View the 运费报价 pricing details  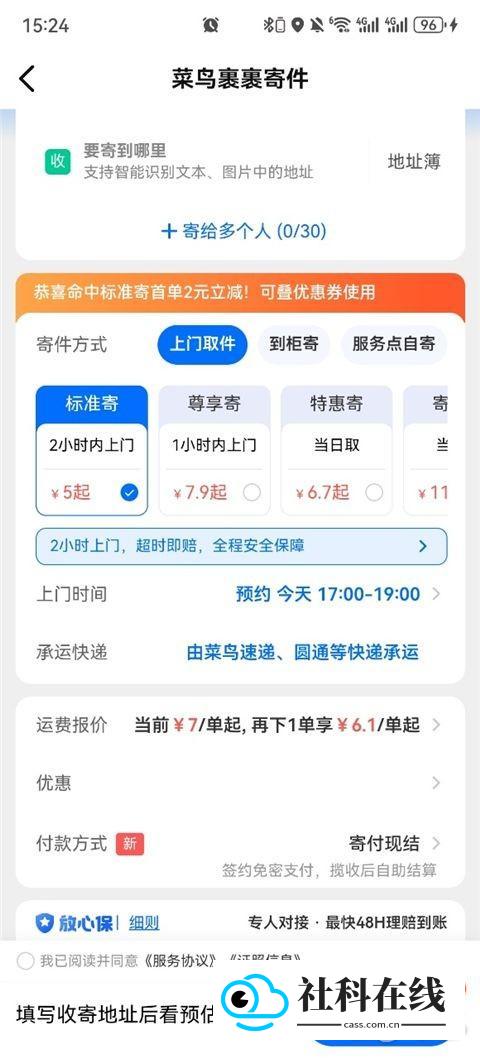(x=240, y=725)
